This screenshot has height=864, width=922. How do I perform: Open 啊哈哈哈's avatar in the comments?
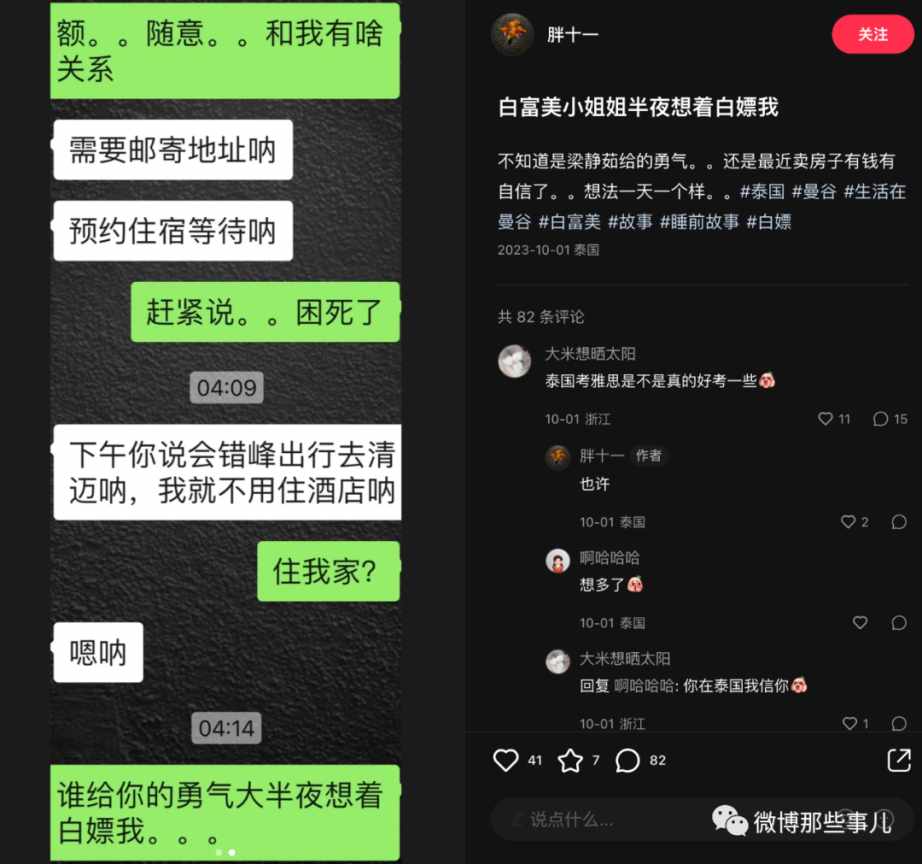click(x=558, y=560)
